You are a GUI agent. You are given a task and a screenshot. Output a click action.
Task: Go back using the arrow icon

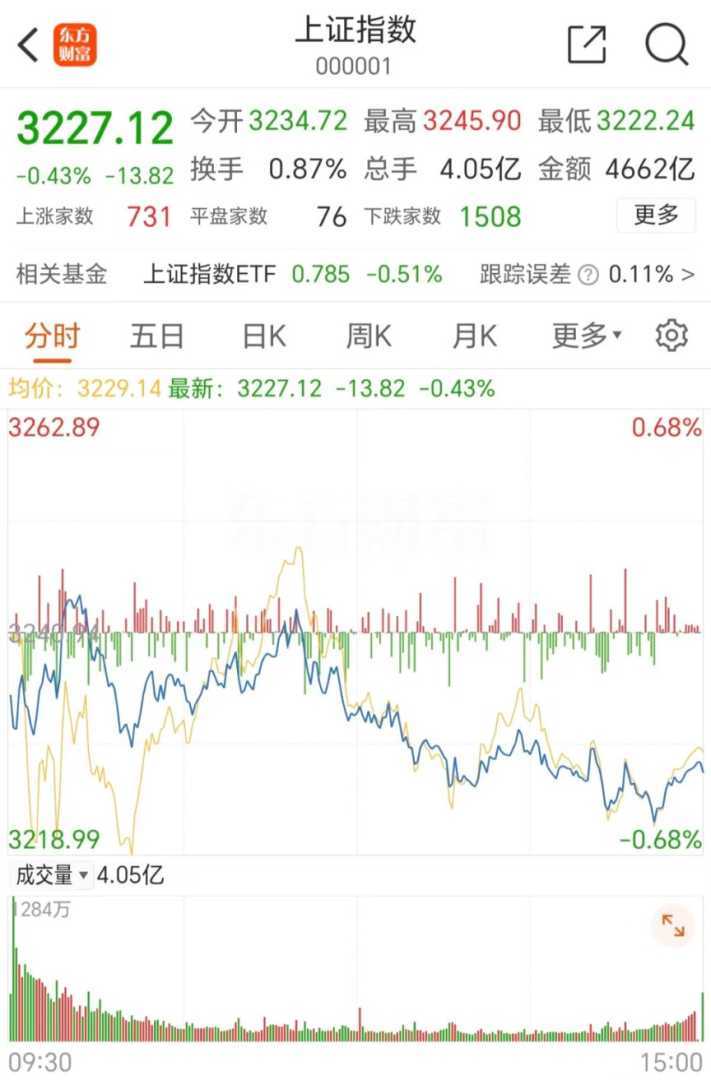[x=28, y=45]
